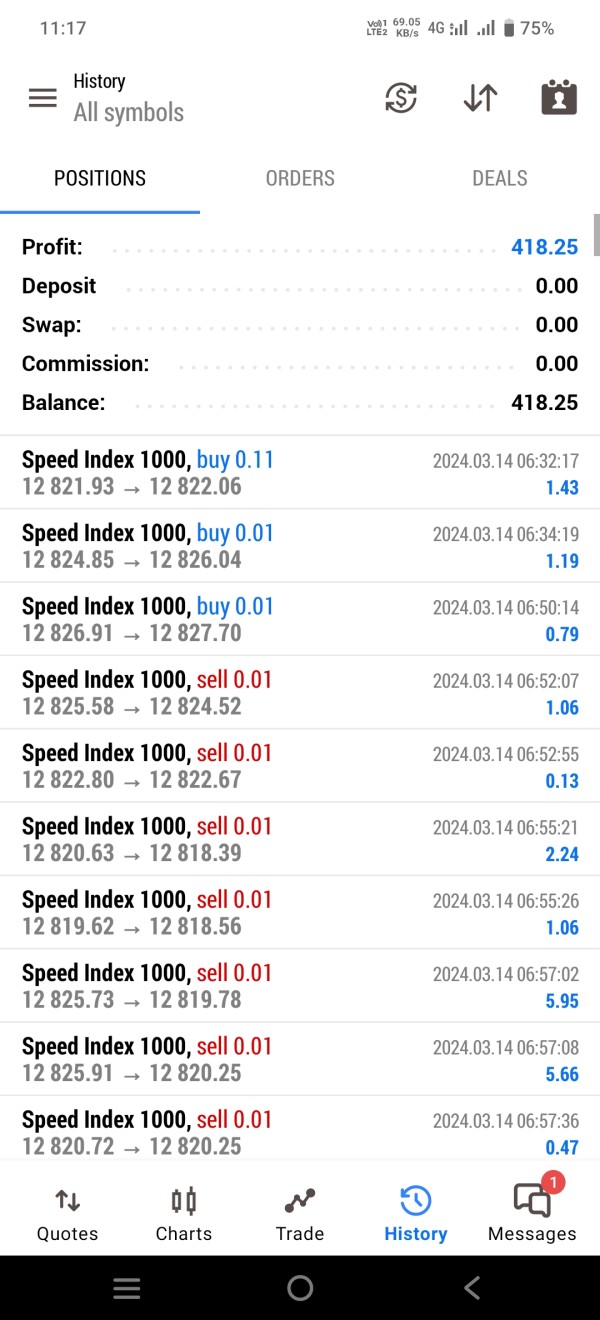Screen dimensions: 600x1320
Task: Switch to the Orders tab
Action: coord(300,178)
